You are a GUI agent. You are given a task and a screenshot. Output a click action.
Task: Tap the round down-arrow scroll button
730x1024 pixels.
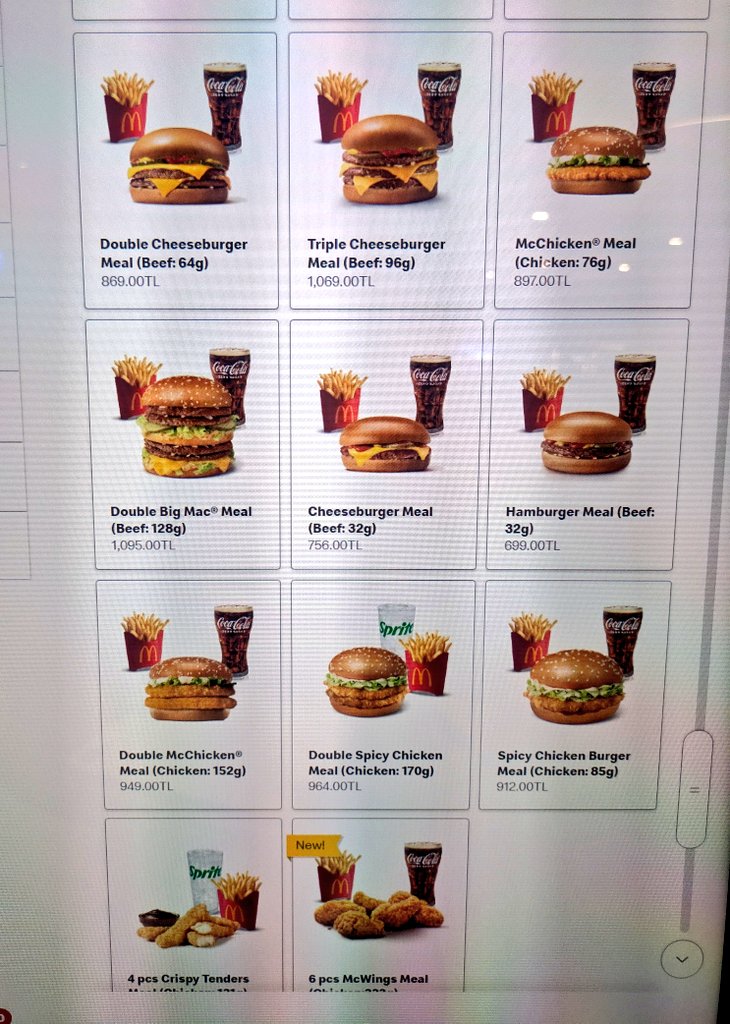(682, 960)
